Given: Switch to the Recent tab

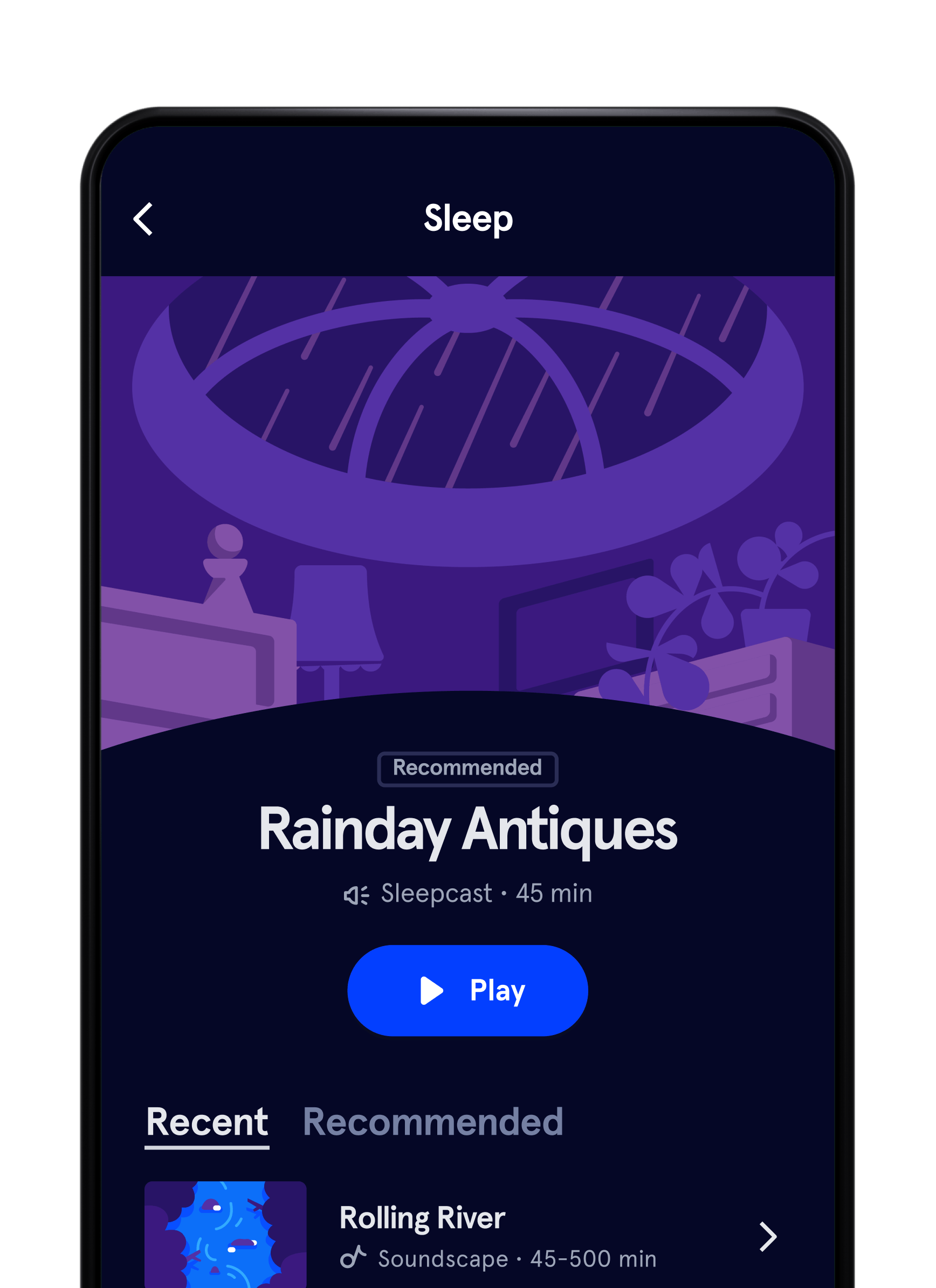Looking at the screenshot, I should (x=207, y=1122).
